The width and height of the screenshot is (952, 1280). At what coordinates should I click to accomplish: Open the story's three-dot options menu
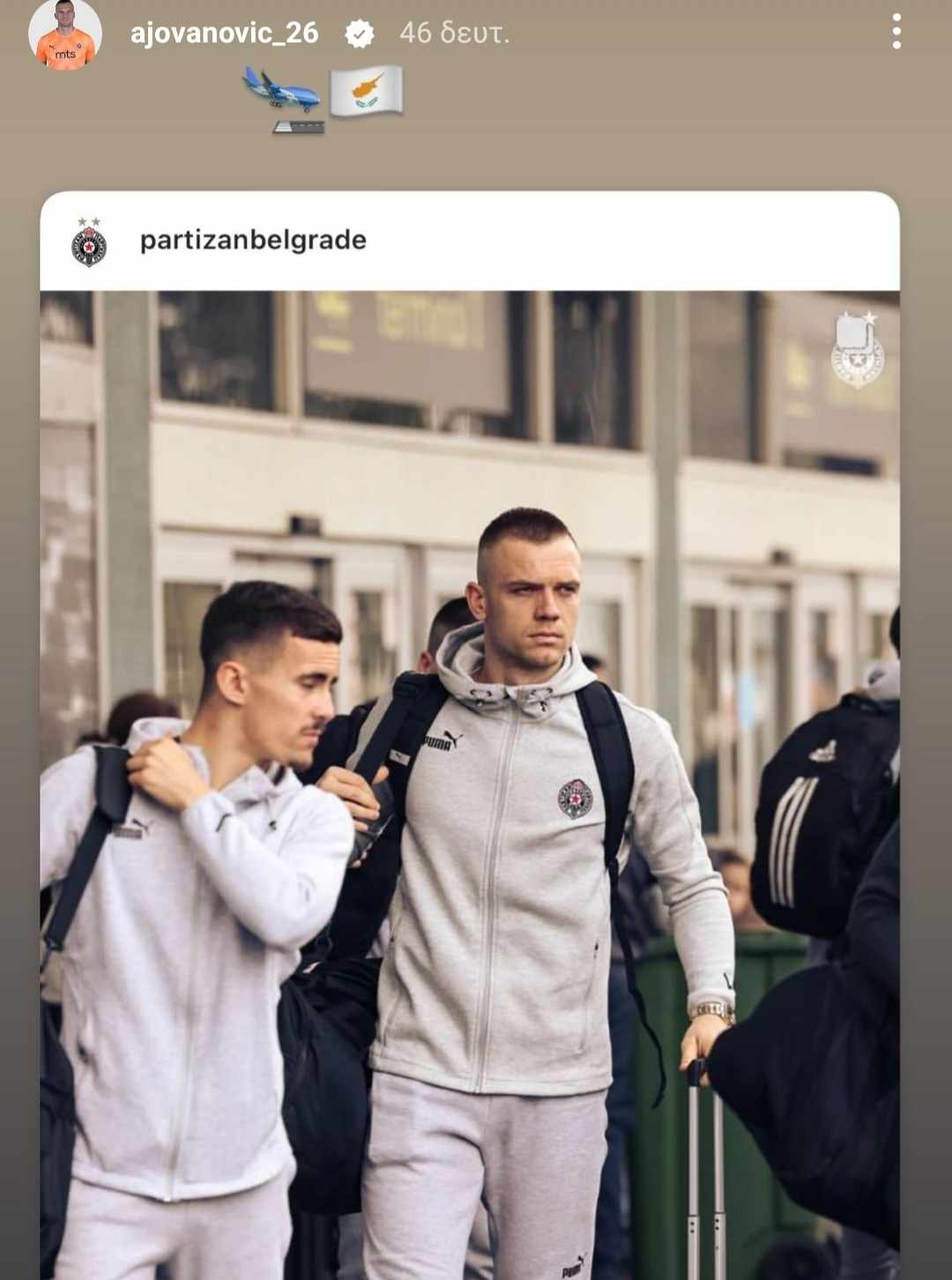tap(896, 32)
